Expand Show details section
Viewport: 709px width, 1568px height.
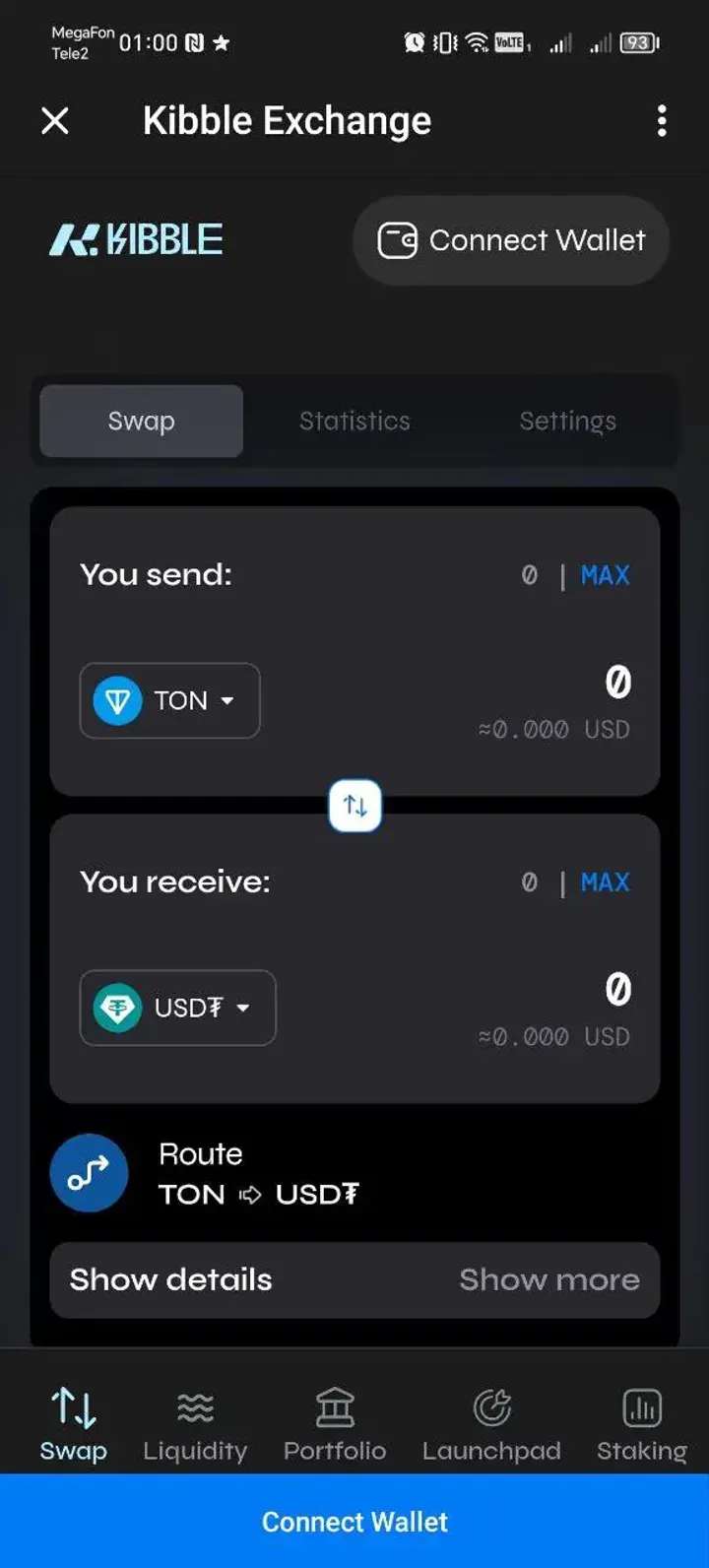[169, 1279]
